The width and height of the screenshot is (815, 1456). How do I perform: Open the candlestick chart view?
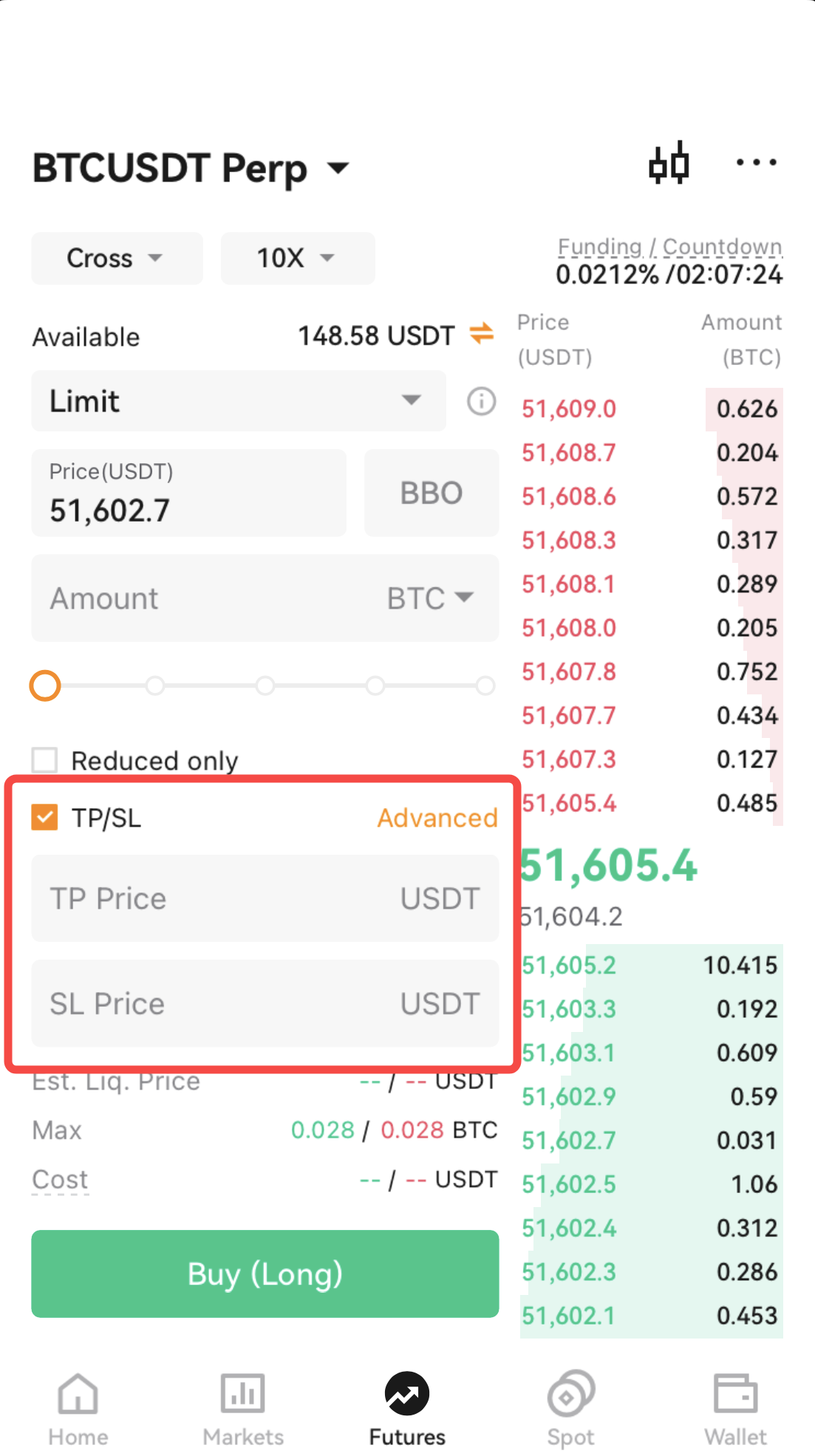669,163
